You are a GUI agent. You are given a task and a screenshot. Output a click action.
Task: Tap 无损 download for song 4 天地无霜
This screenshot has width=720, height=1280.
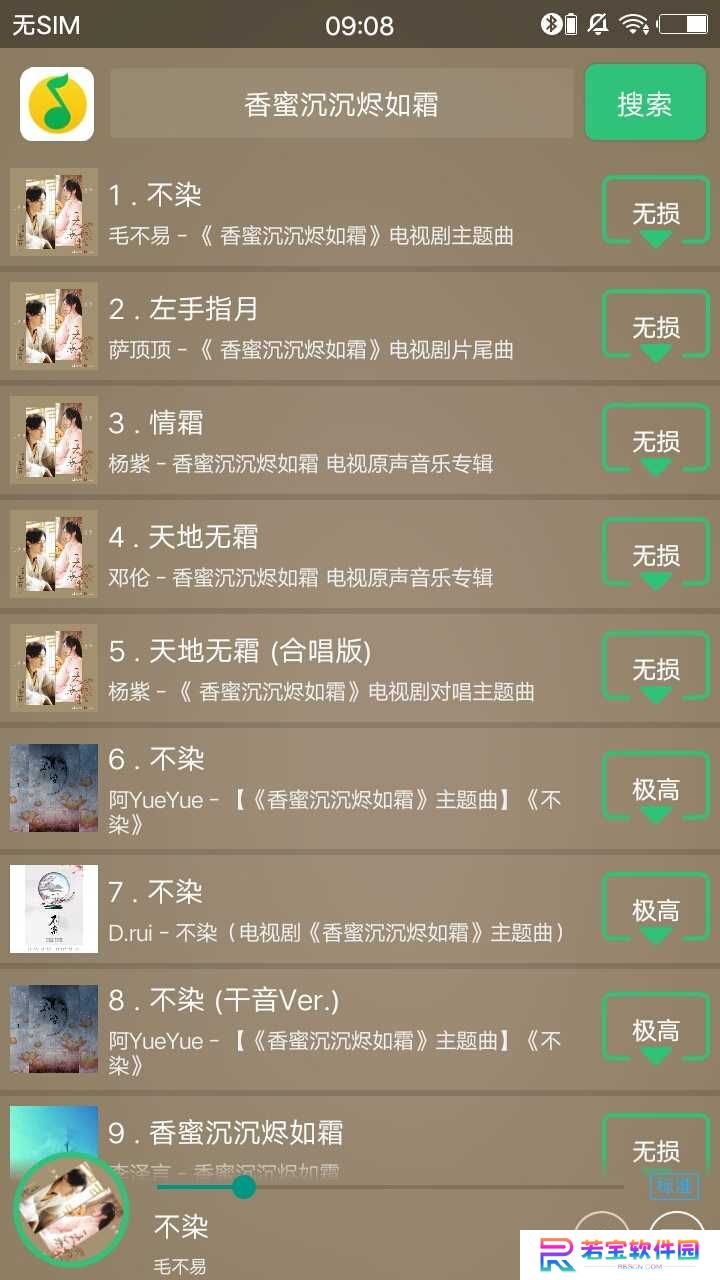click(656, 554)
